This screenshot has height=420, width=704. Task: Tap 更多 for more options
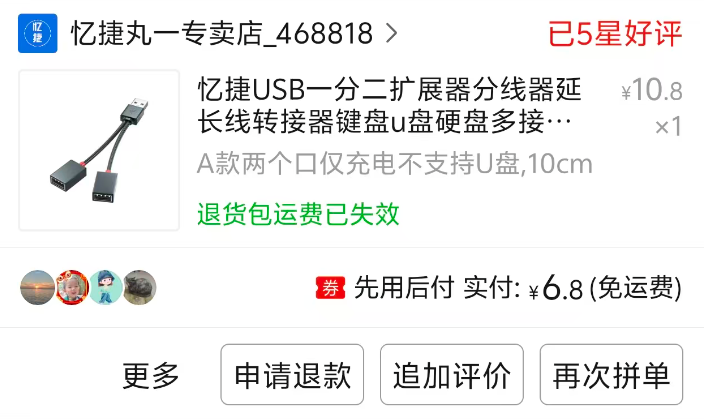click(151, 376)
